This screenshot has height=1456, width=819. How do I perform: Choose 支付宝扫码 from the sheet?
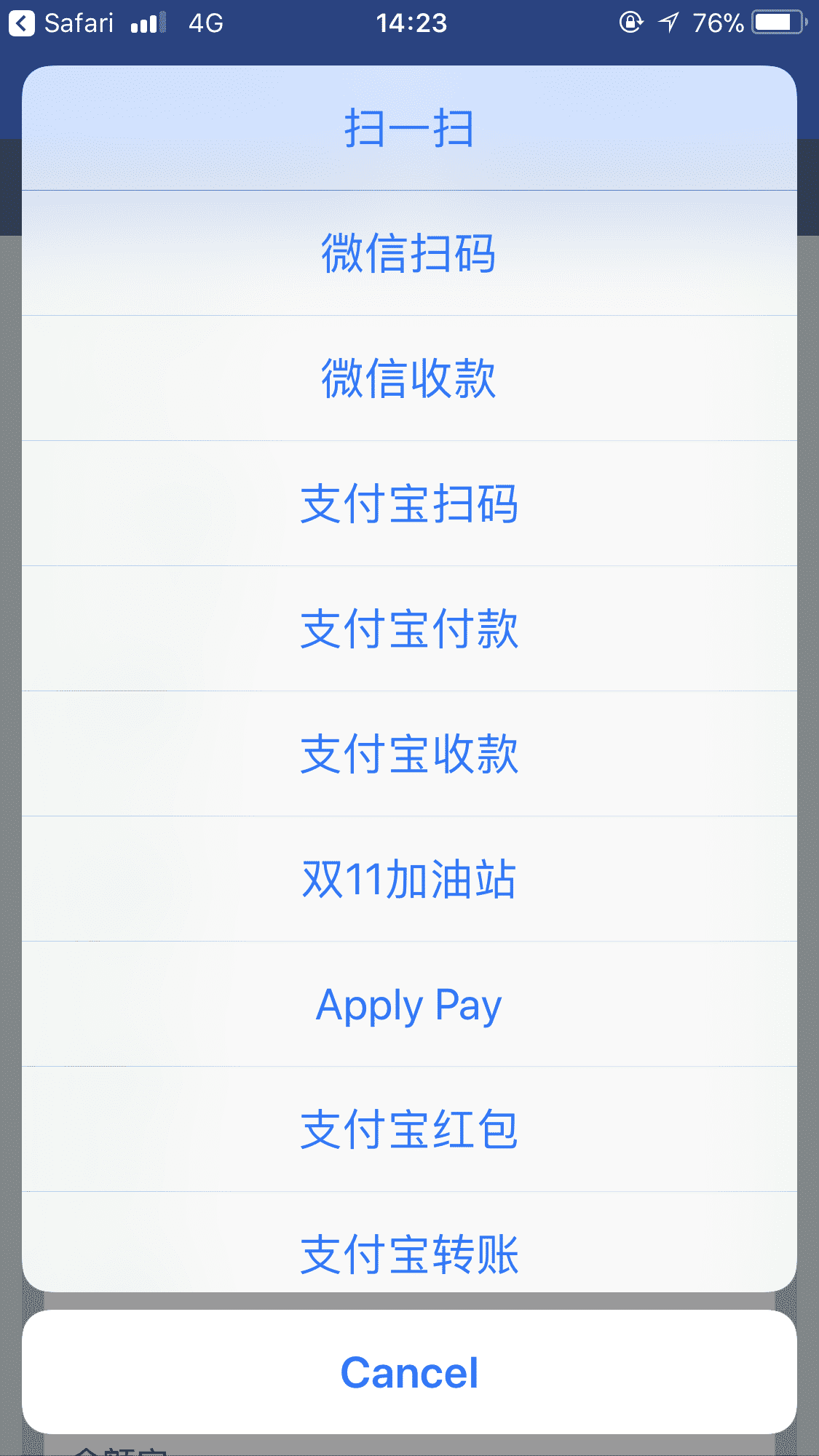(409, 504)
